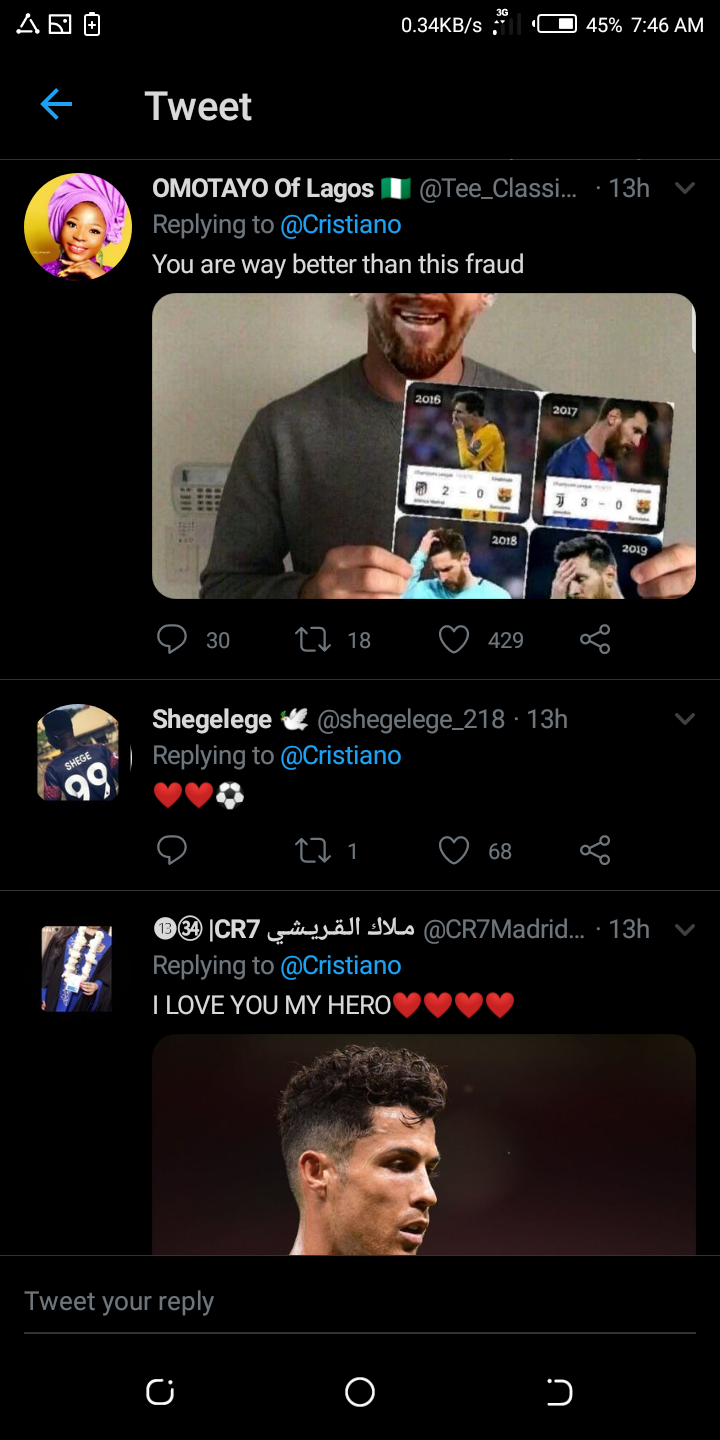Tap the system home button

(x=359, y=1391)
